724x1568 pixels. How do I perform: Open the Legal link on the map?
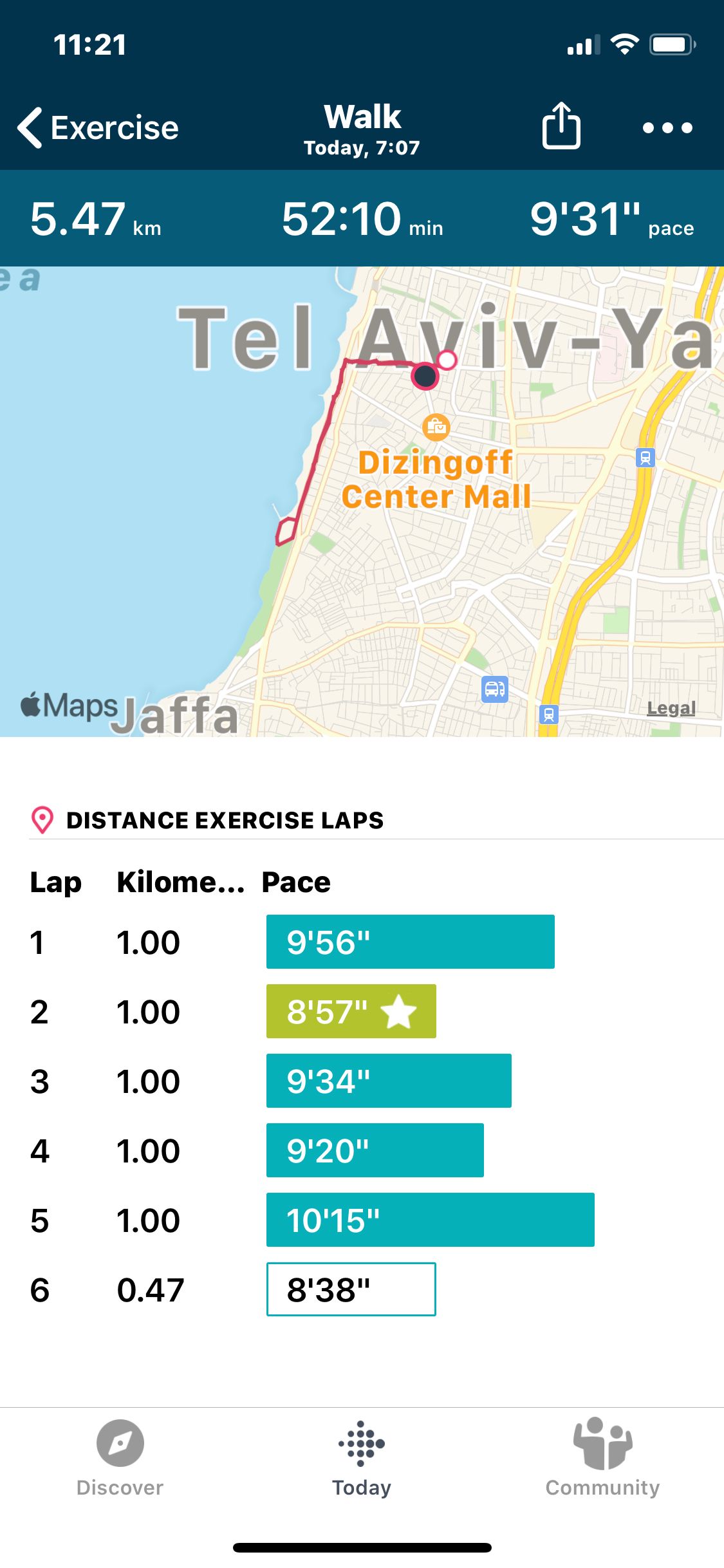[x=671, y=708]
